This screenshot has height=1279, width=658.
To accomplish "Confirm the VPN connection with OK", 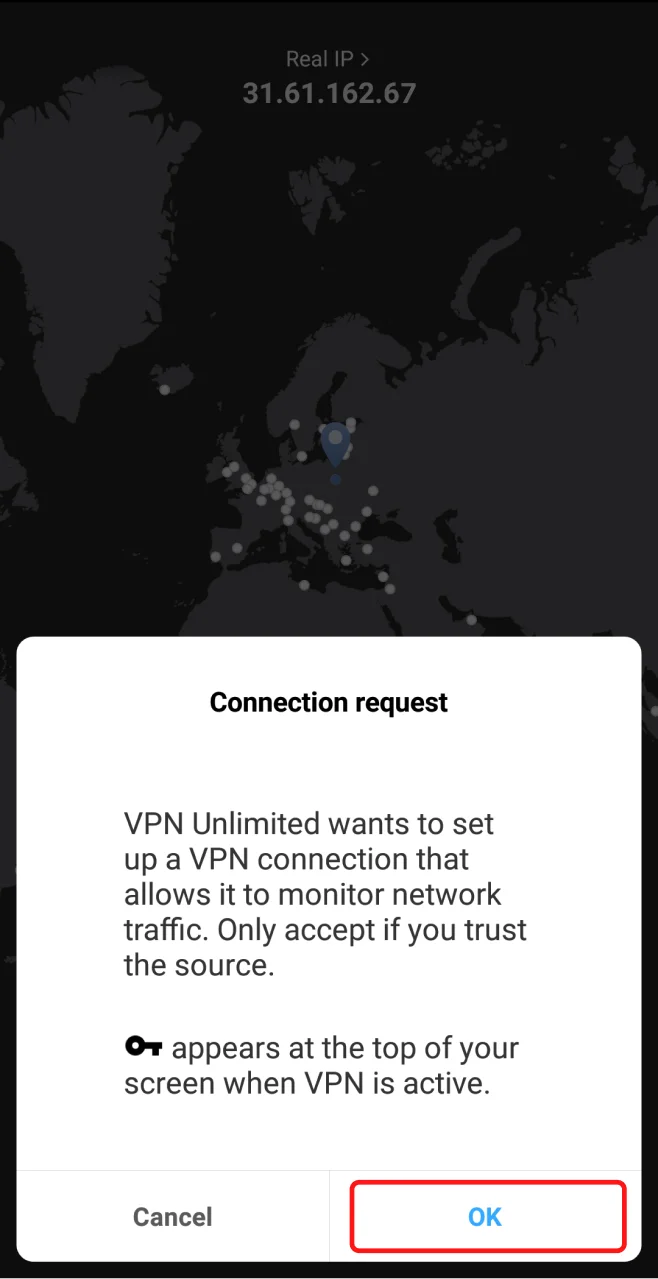I will [x=486, y=1216].
